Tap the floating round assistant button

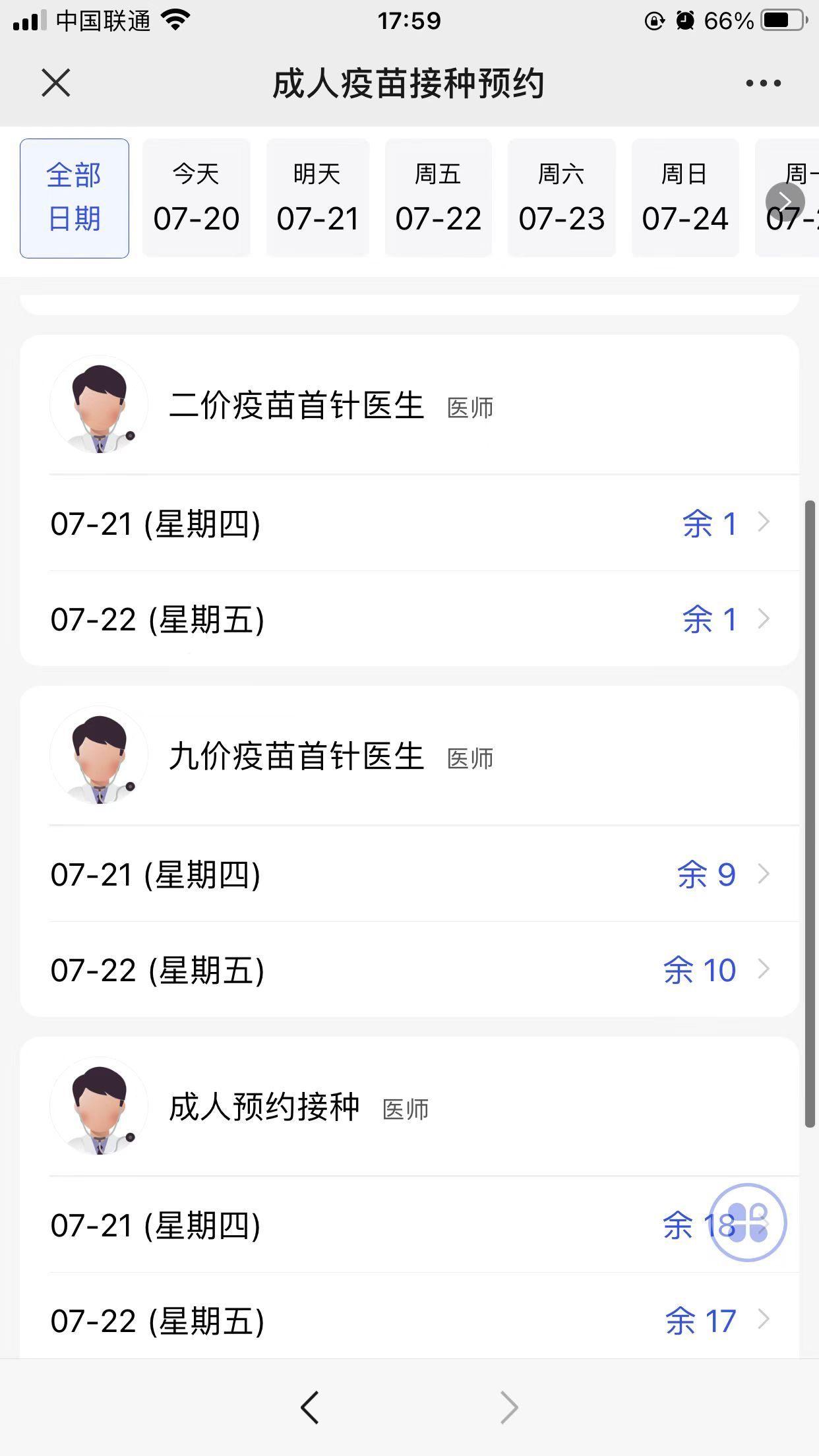[748, 1222]
